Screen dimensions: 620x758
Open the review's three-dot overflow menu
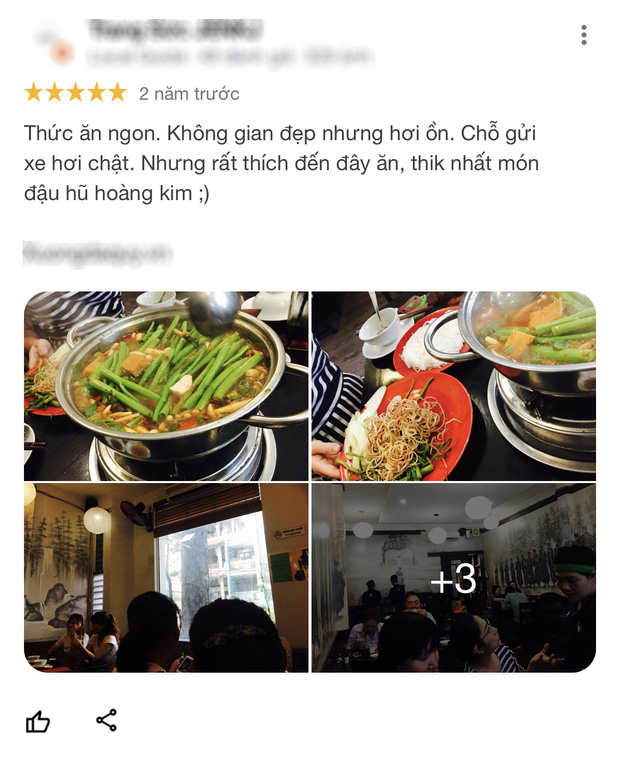tap(584, 36)
